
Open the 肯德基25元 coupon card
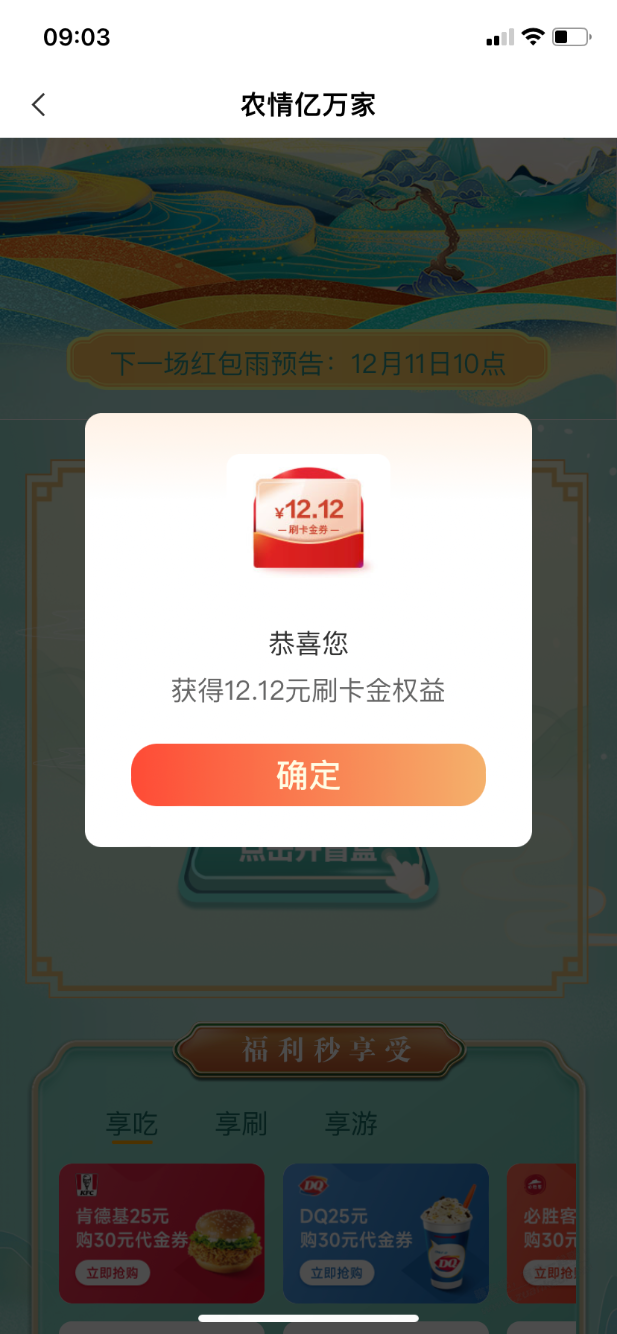[162, 1233]
